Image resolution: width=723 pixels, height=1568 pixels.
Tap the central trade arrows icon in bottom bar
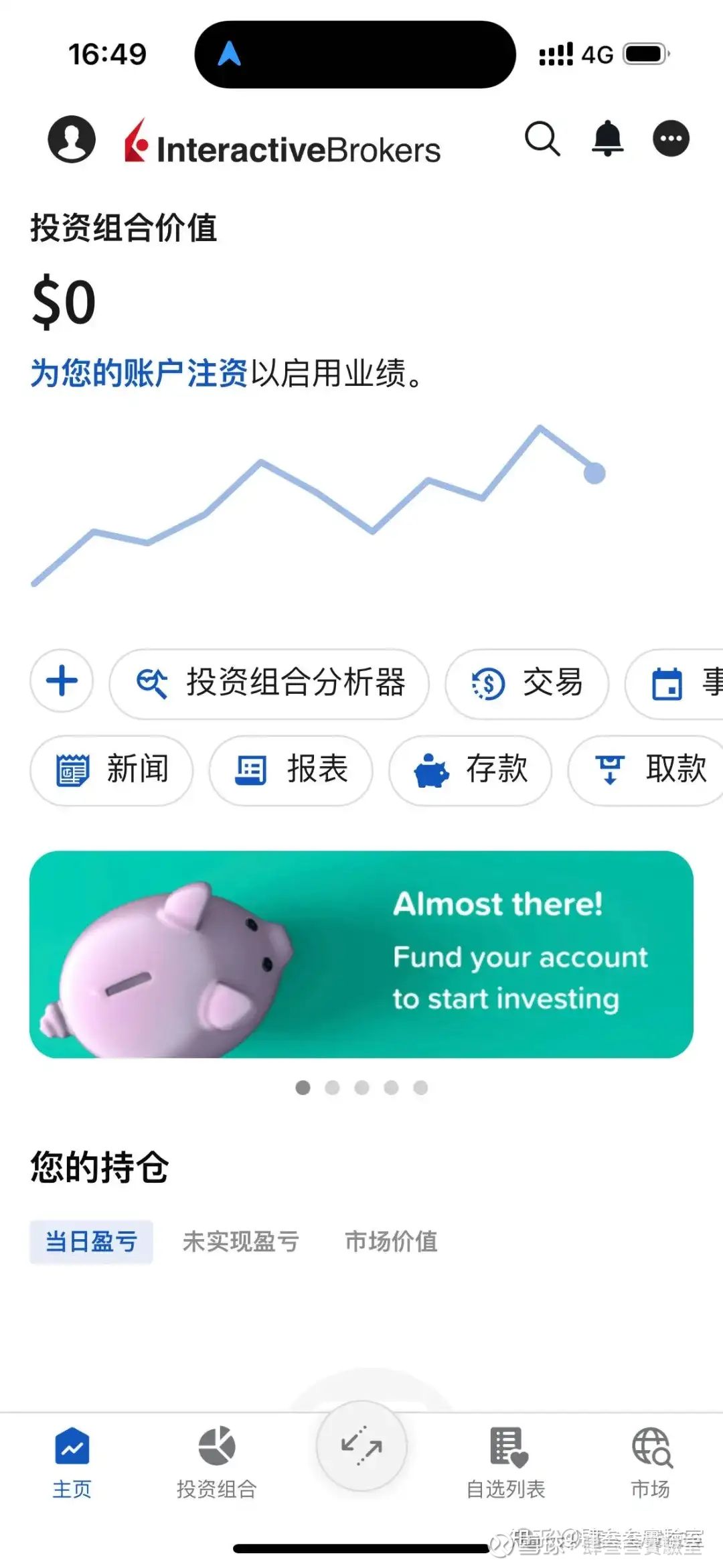click(x=361, y=1447)
